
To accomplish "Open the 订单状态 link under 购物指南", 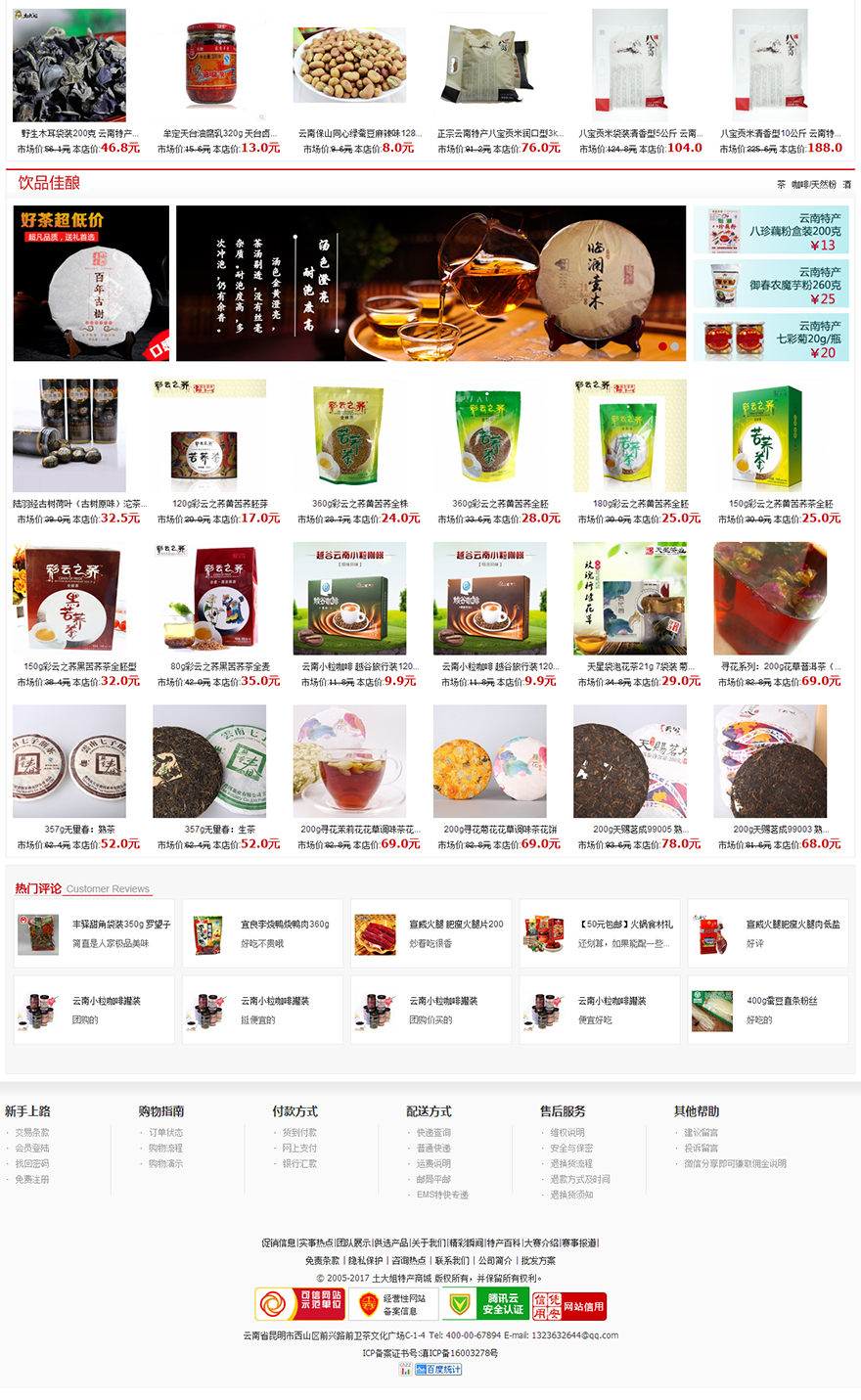I will coord(165,1132).
